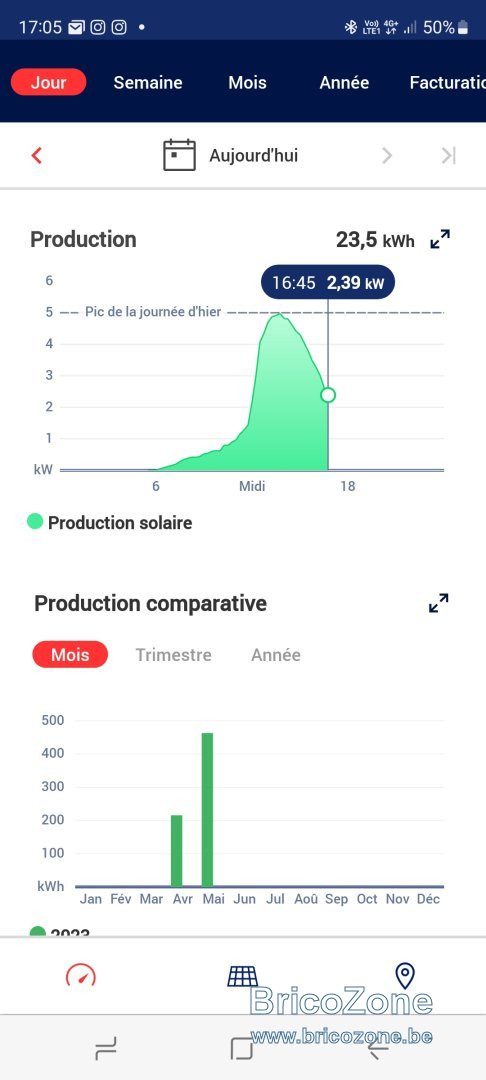Viewport: 486px width, 1080px height.
Task: Tap the Jour tab
Action: click(48, 83)
